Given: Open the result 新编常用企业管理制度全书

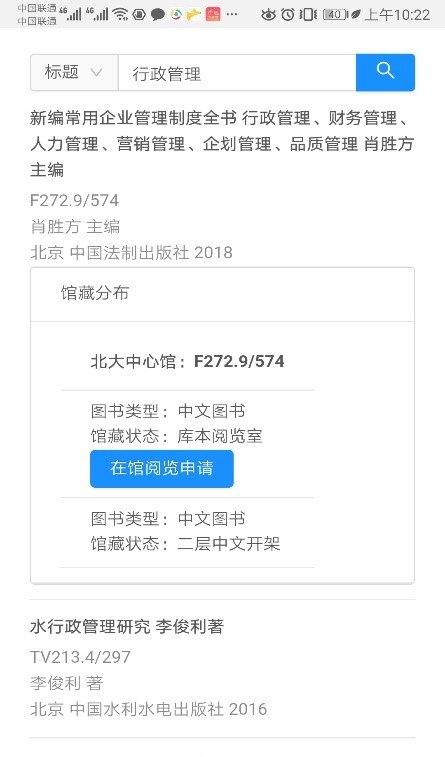Looking at the screenshot, I should [222, 143].
